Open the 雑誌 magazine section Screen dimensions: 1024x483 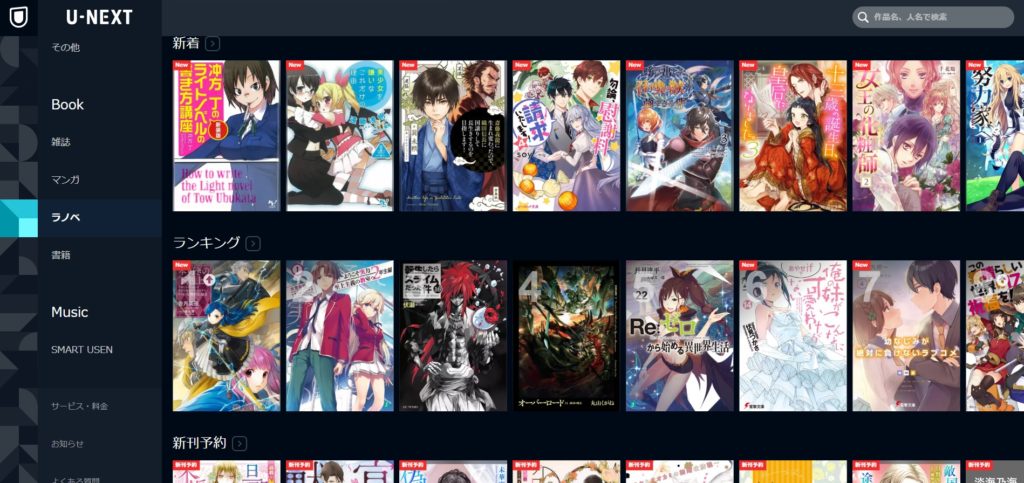coord(61,142)
